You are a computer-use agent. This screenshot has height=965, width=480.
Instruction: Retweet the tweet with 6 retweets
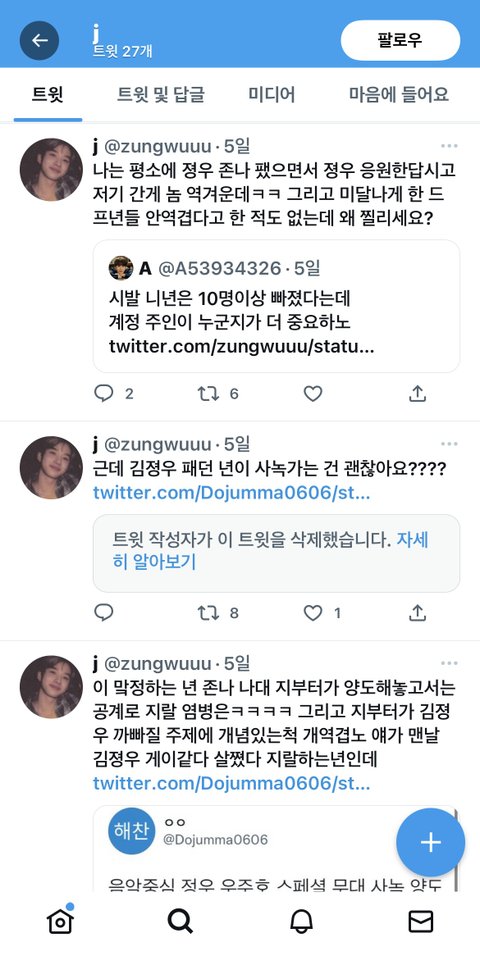pyautogui.click(x=209, y=393)
